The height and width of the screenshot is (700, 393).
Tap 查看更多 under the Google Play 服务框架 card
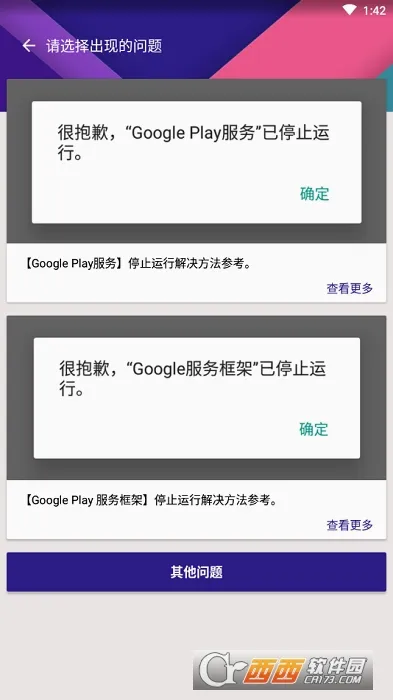[x=350, y=525]
